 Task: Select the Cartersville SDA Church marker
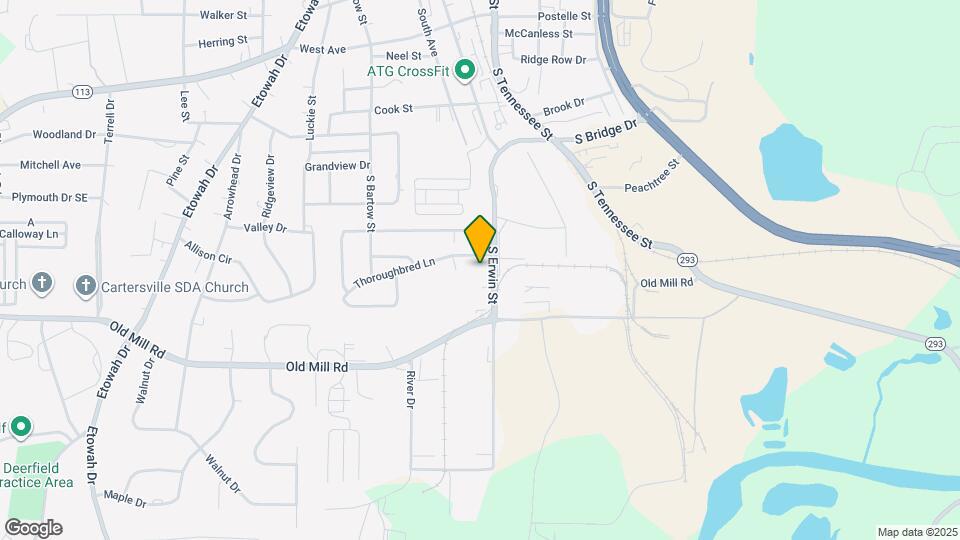coord(85,287)
